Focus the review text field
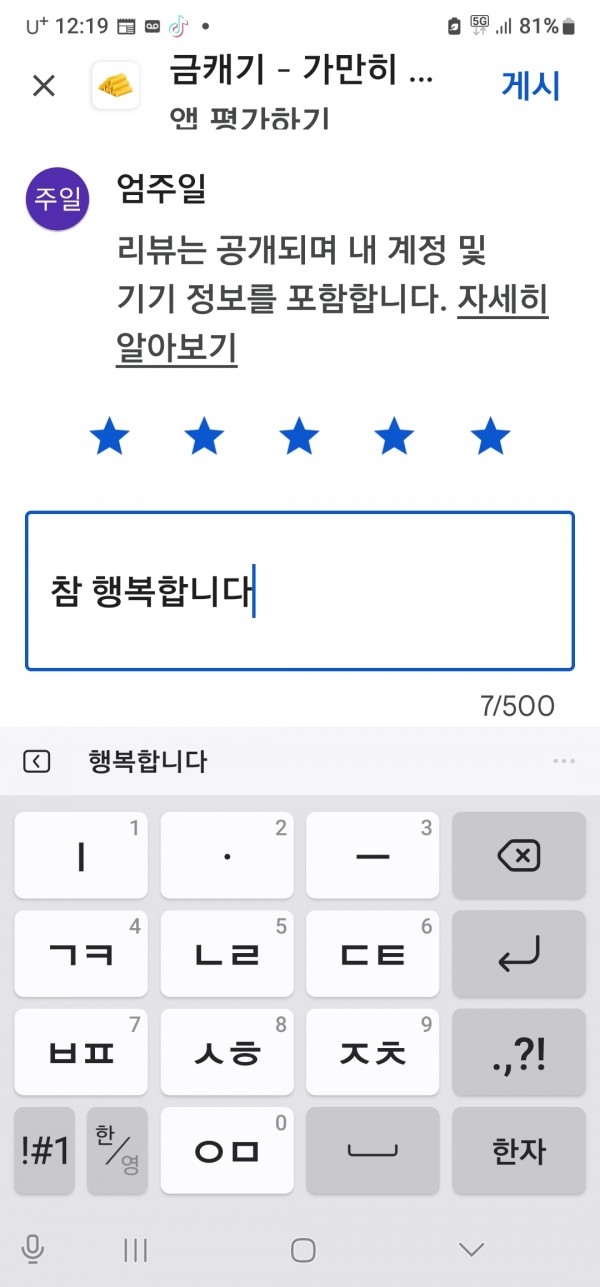 (300, 591)
